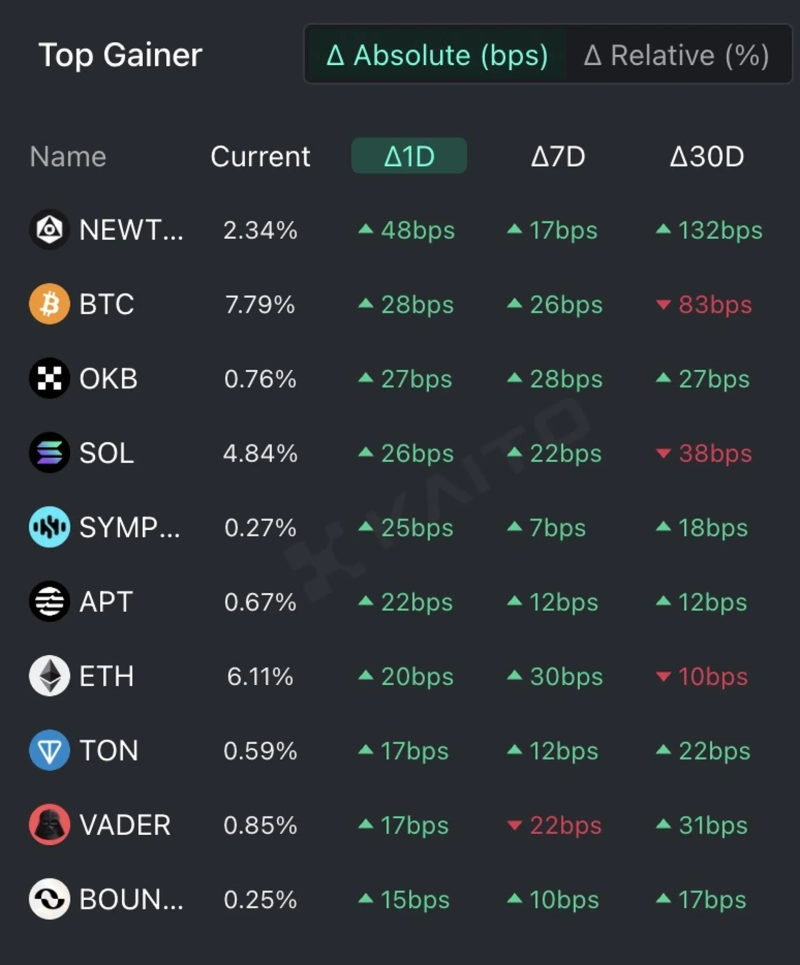Switch to the Δ Relative (%) view
Screen dimensions: 800x965
point(676,56)
